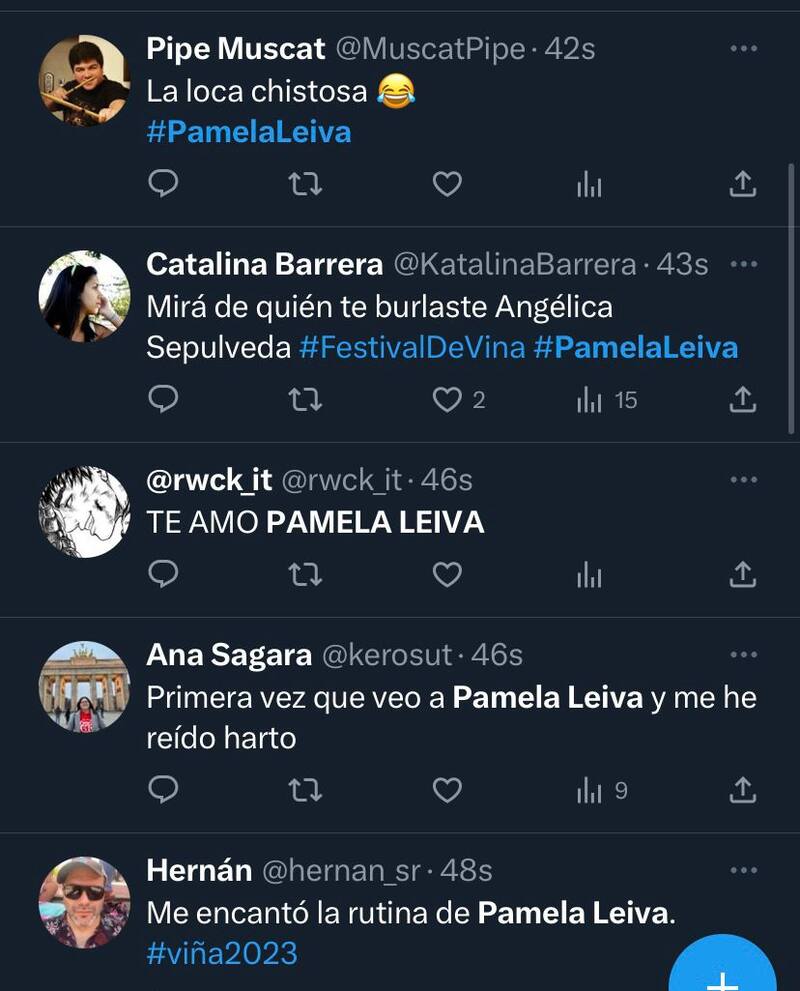Image resolution: width=800 pixels, height=991 pixels.
Task: Open overflow menu on Ana Sagara's tweet
Action: click(x=743, y=655)
